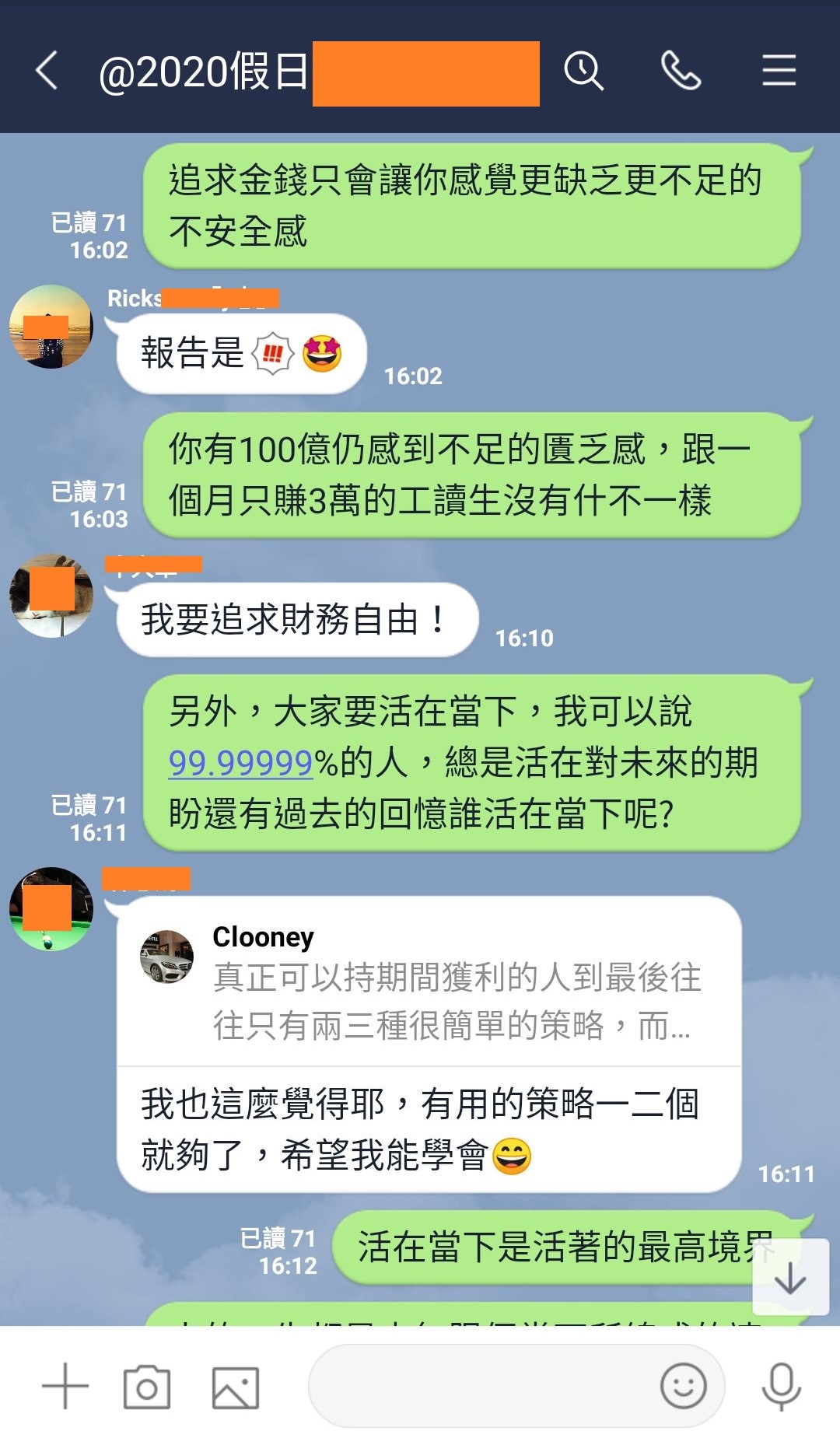Jump to the latest message with the down arrow

coord(790,1278)
